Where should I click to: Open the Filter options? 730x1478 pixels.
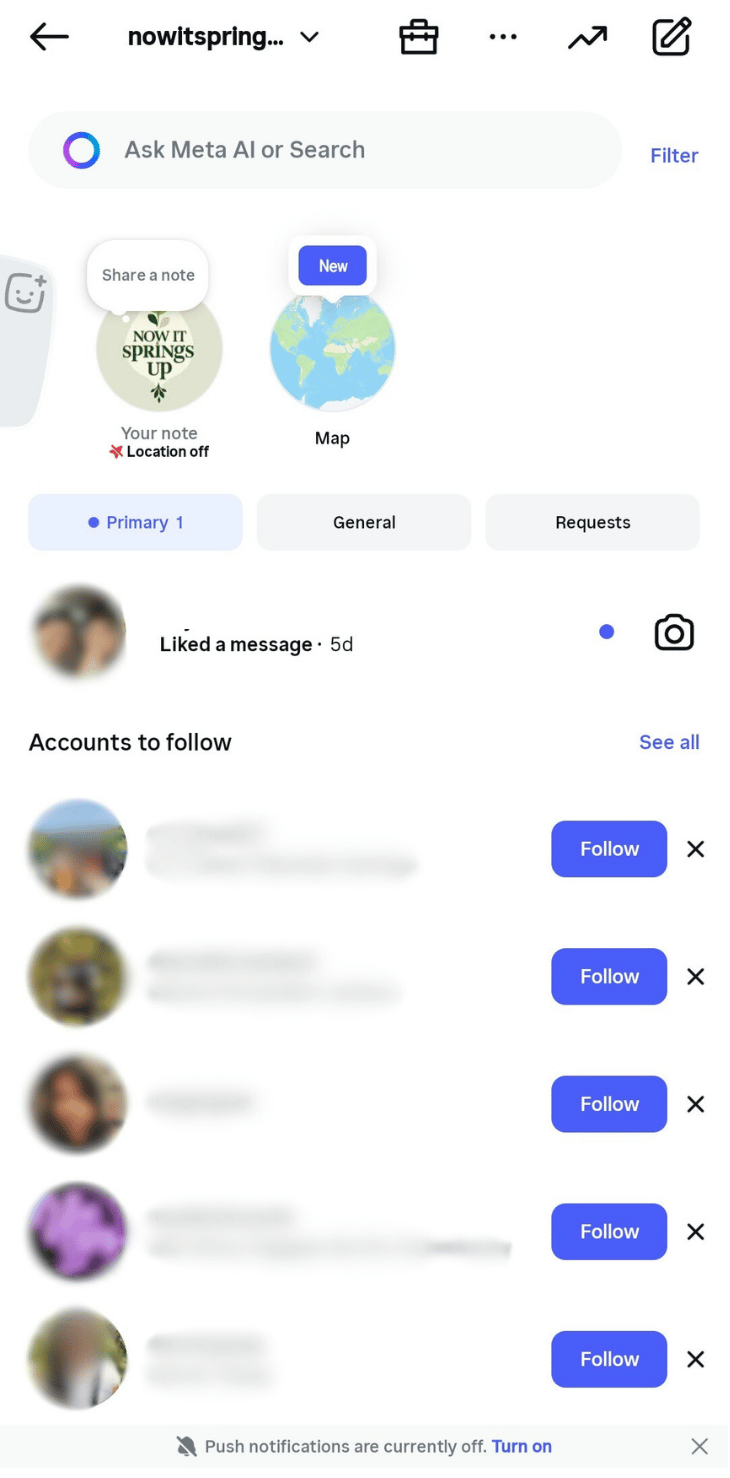pos(674,155)
